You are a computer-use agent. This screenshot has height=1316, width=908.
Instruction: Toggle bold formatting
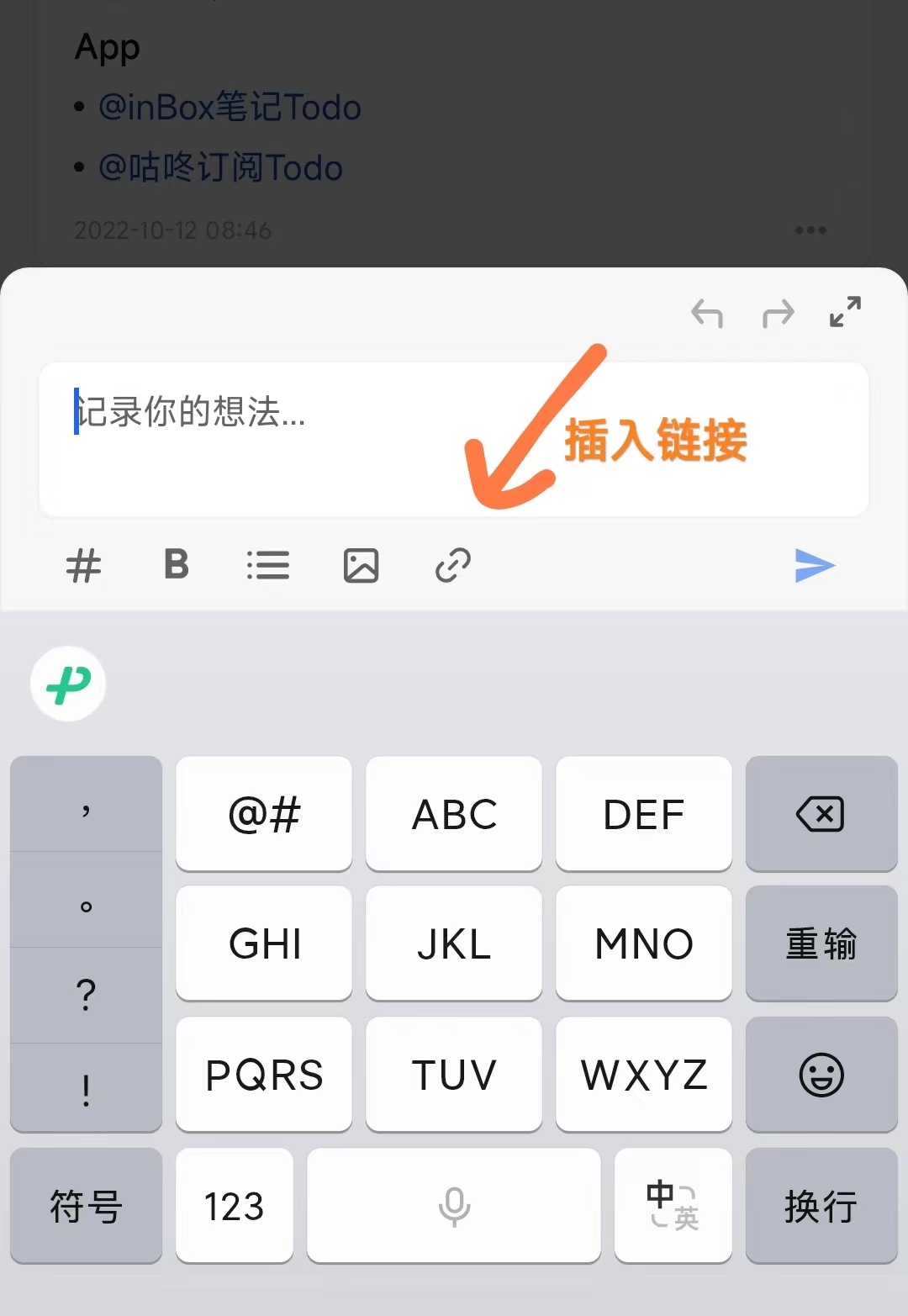point(176,564)
